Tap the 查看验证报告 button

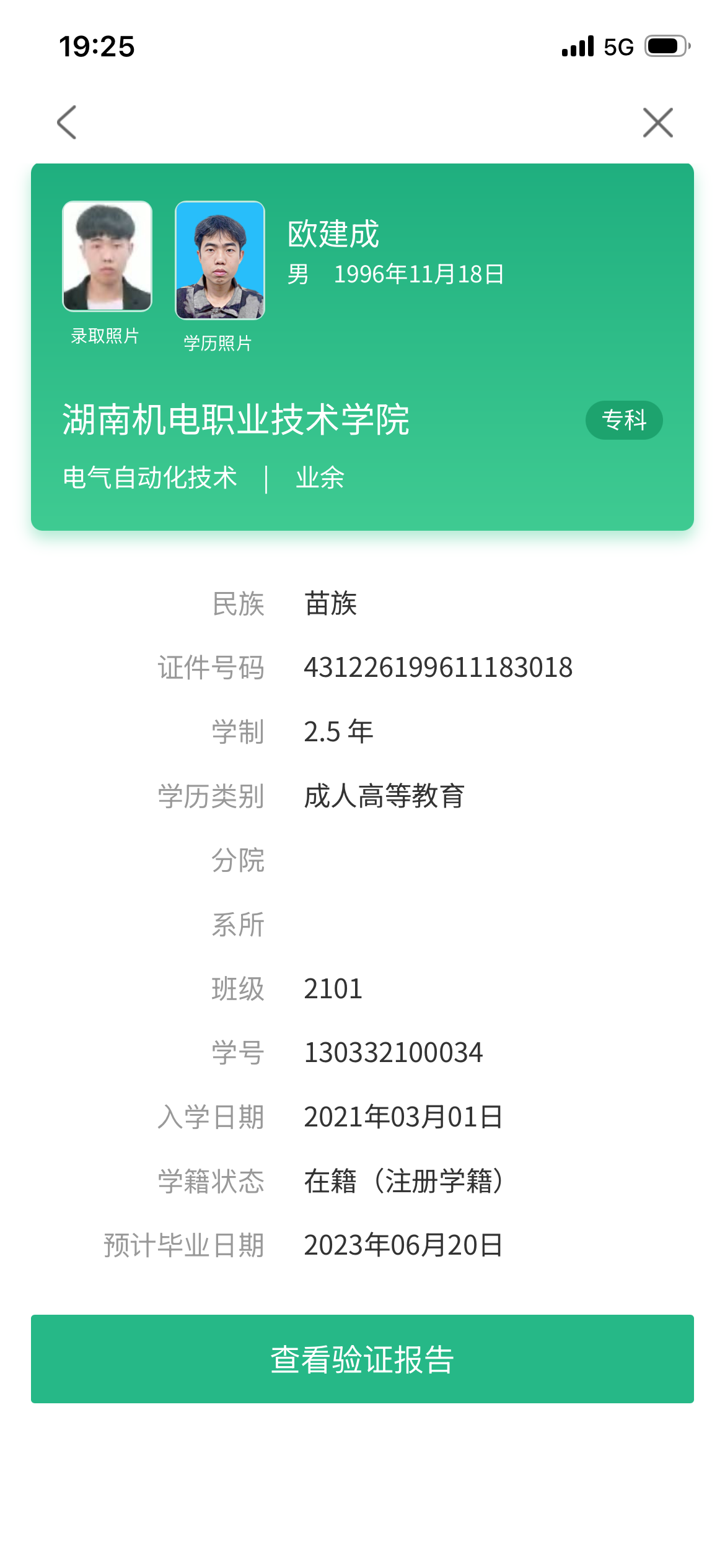click(362, 1359)
